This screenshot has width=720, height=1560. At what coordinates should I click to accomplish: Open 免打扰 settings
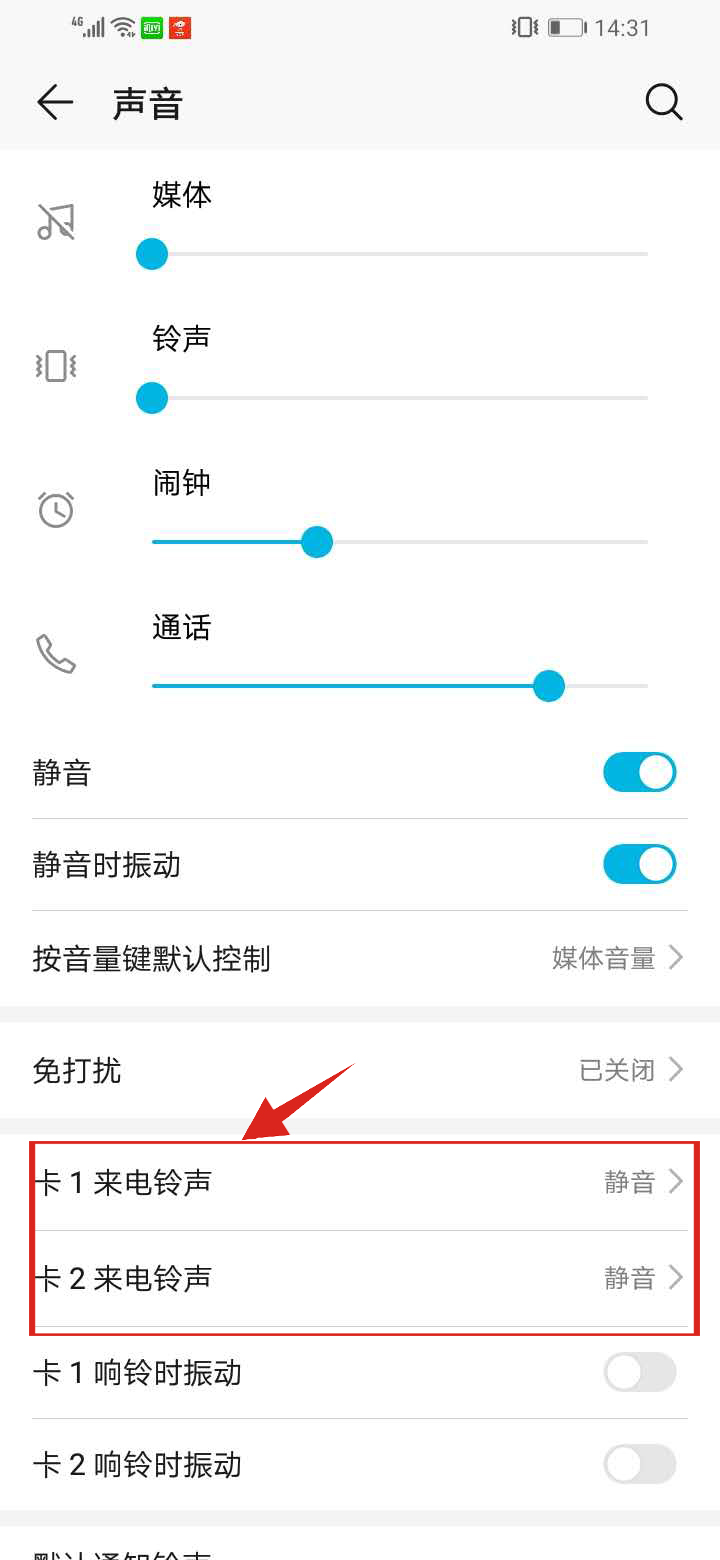[360, 1070]
